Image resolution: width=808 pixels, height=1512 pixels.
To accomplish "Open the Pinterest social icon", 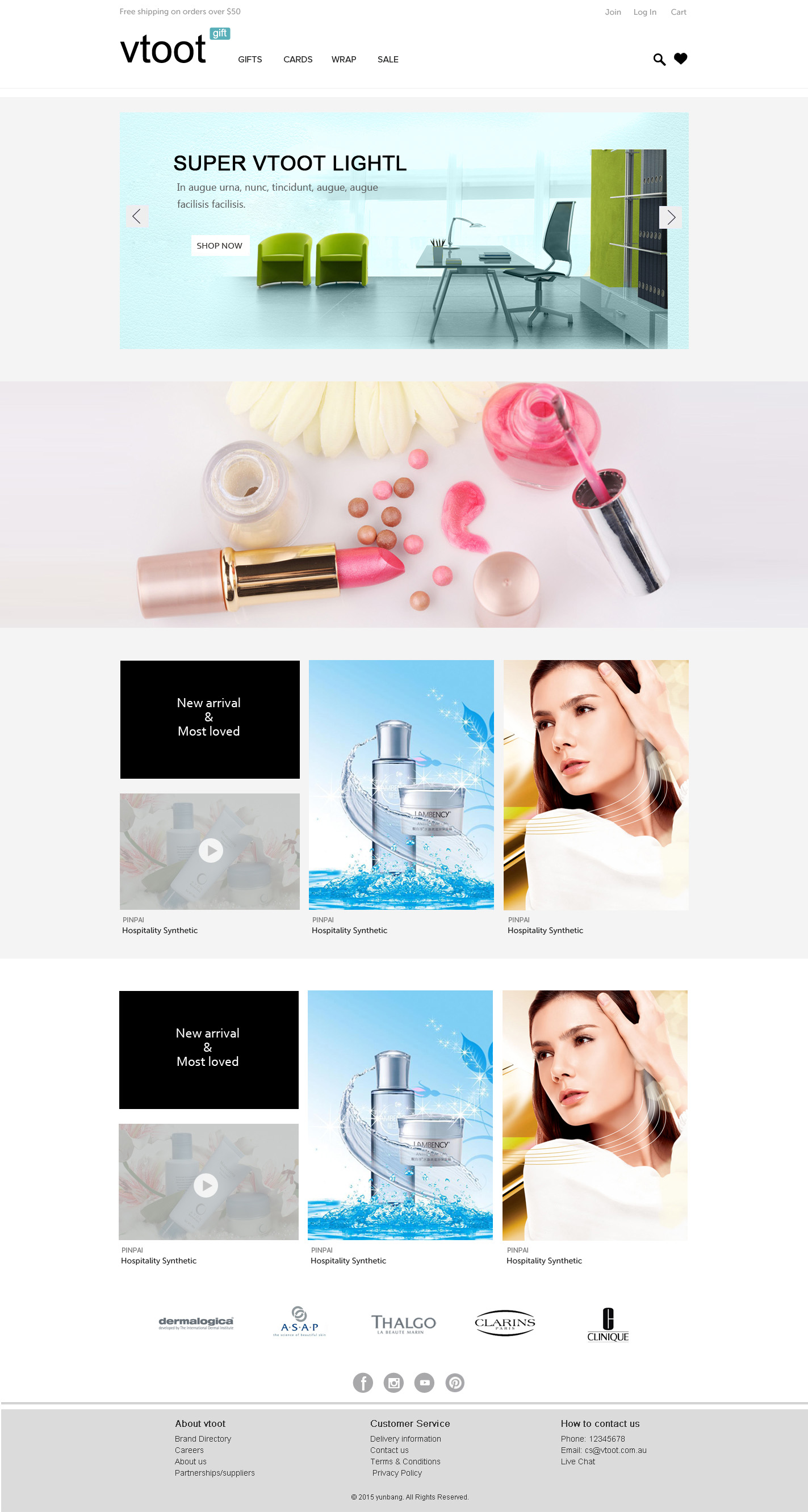I will [454, 1382].
